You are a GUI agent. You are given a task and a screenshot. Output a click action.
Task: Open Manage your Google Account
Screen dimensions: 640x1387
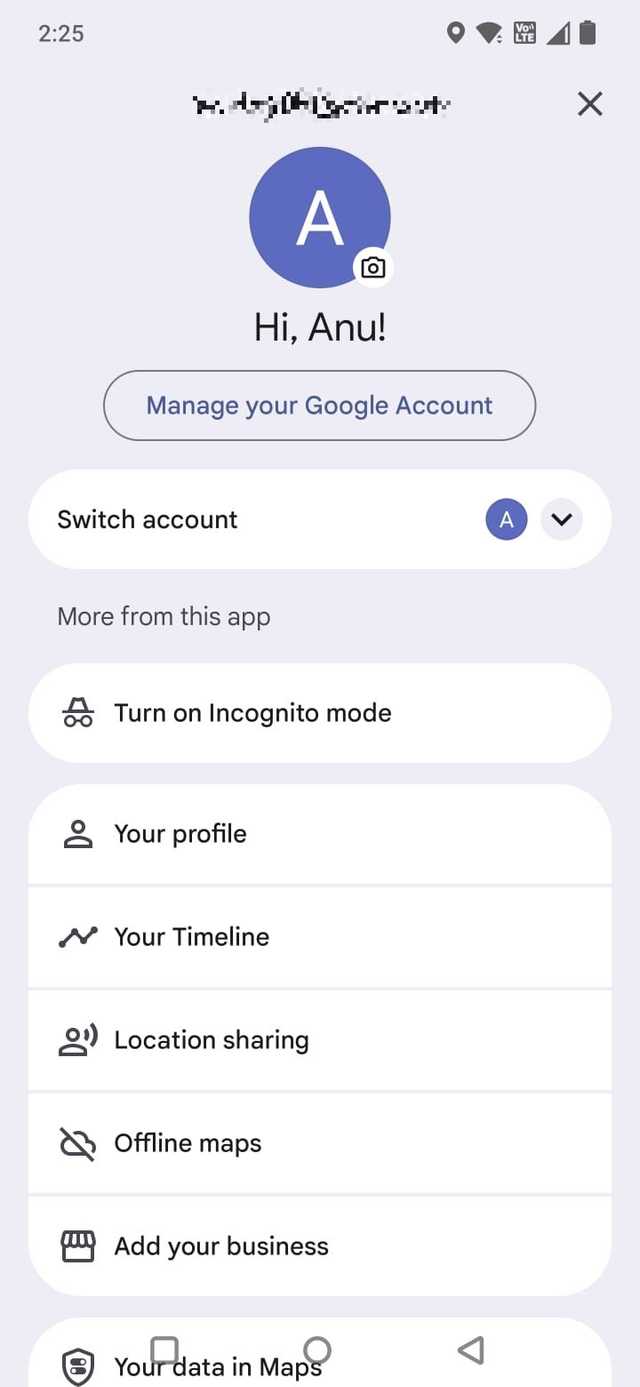(319, 405)
